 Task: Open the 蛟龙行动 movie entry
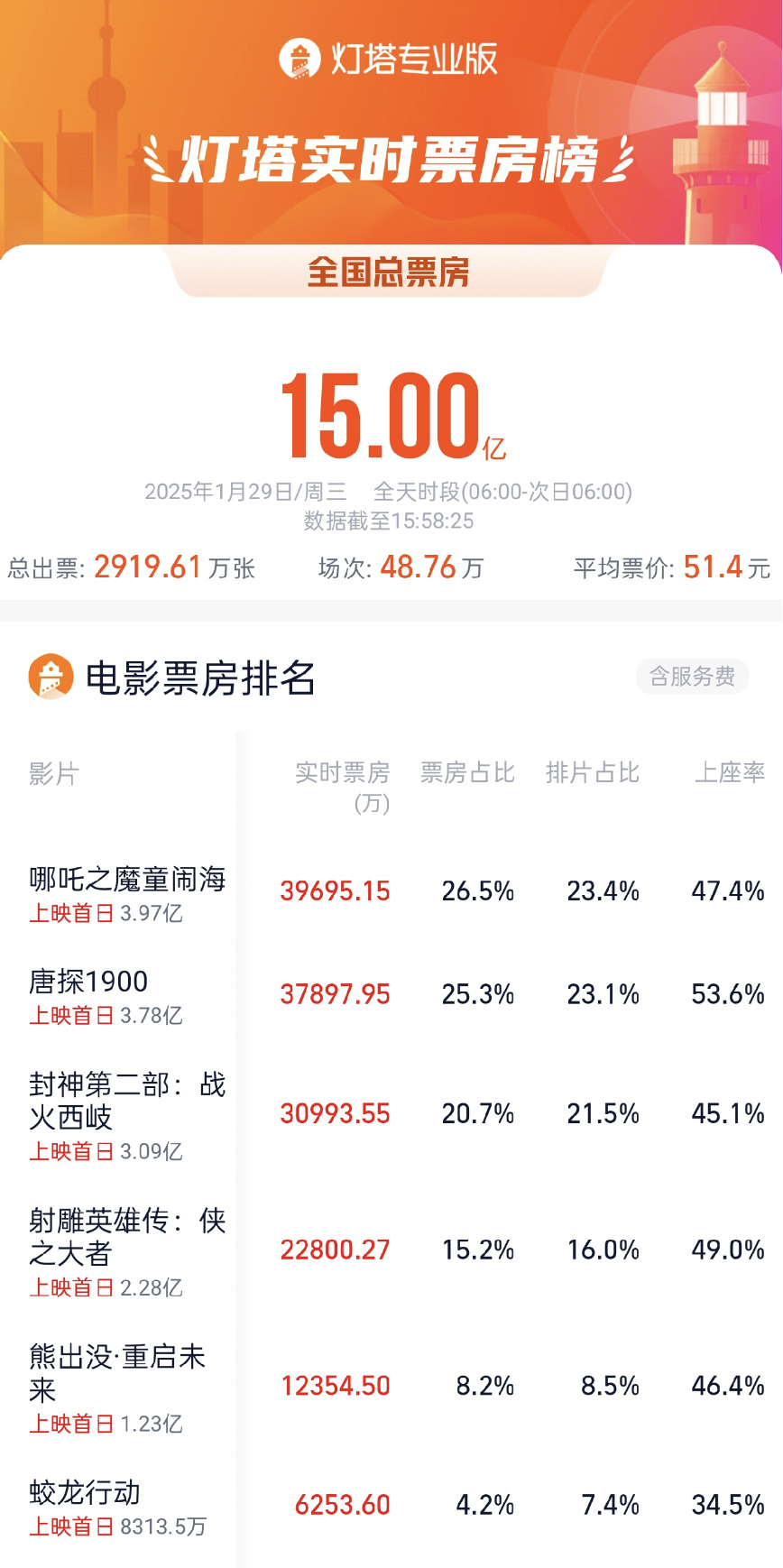click(84, 1494)
